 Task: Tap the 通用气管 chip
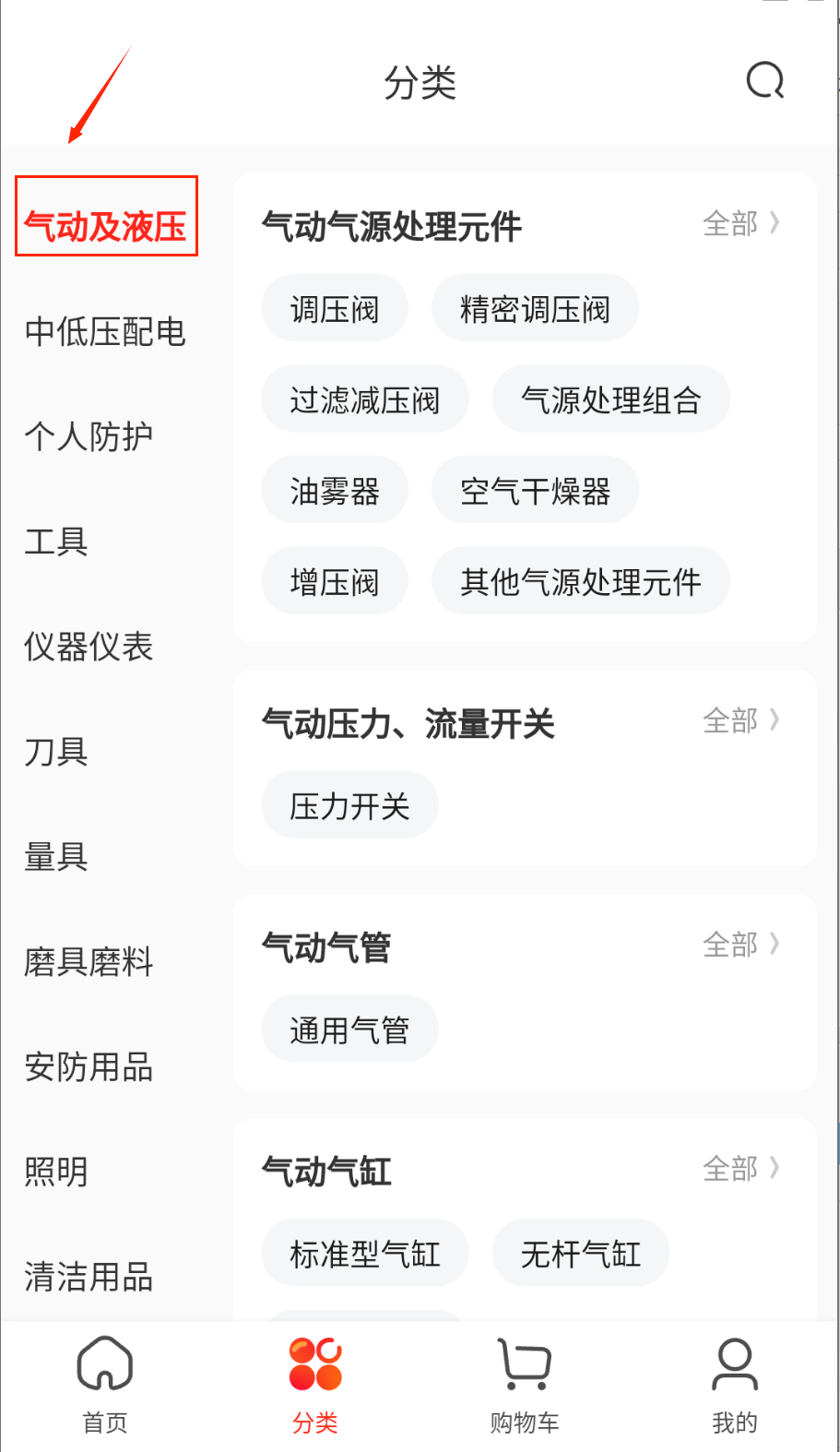pyautogui.click(x=349, y=1030)
